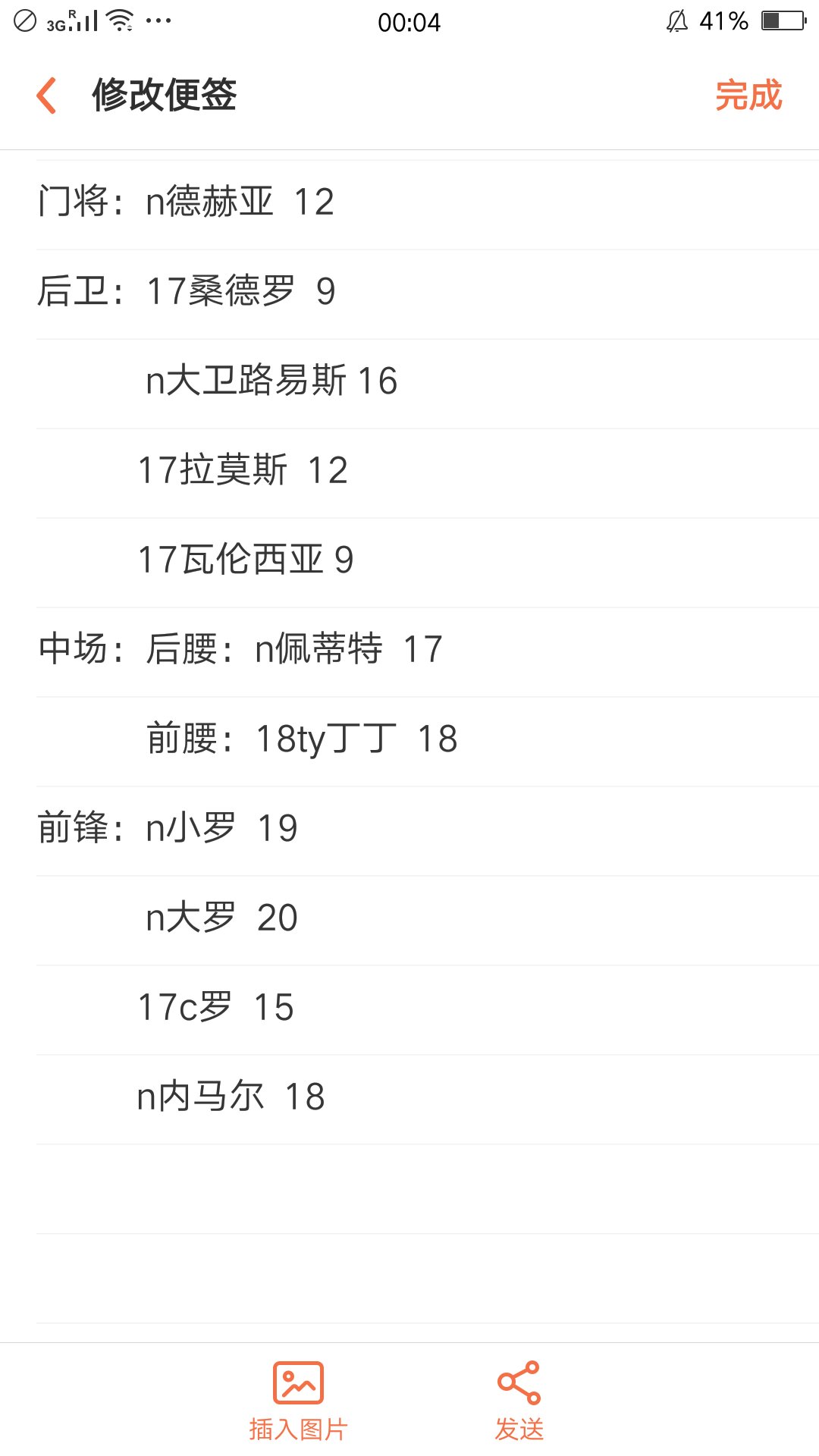Tap 插入图片 to insert a picture
819x1456 pixels.
pyautogui.click(x=298, y=1401)
